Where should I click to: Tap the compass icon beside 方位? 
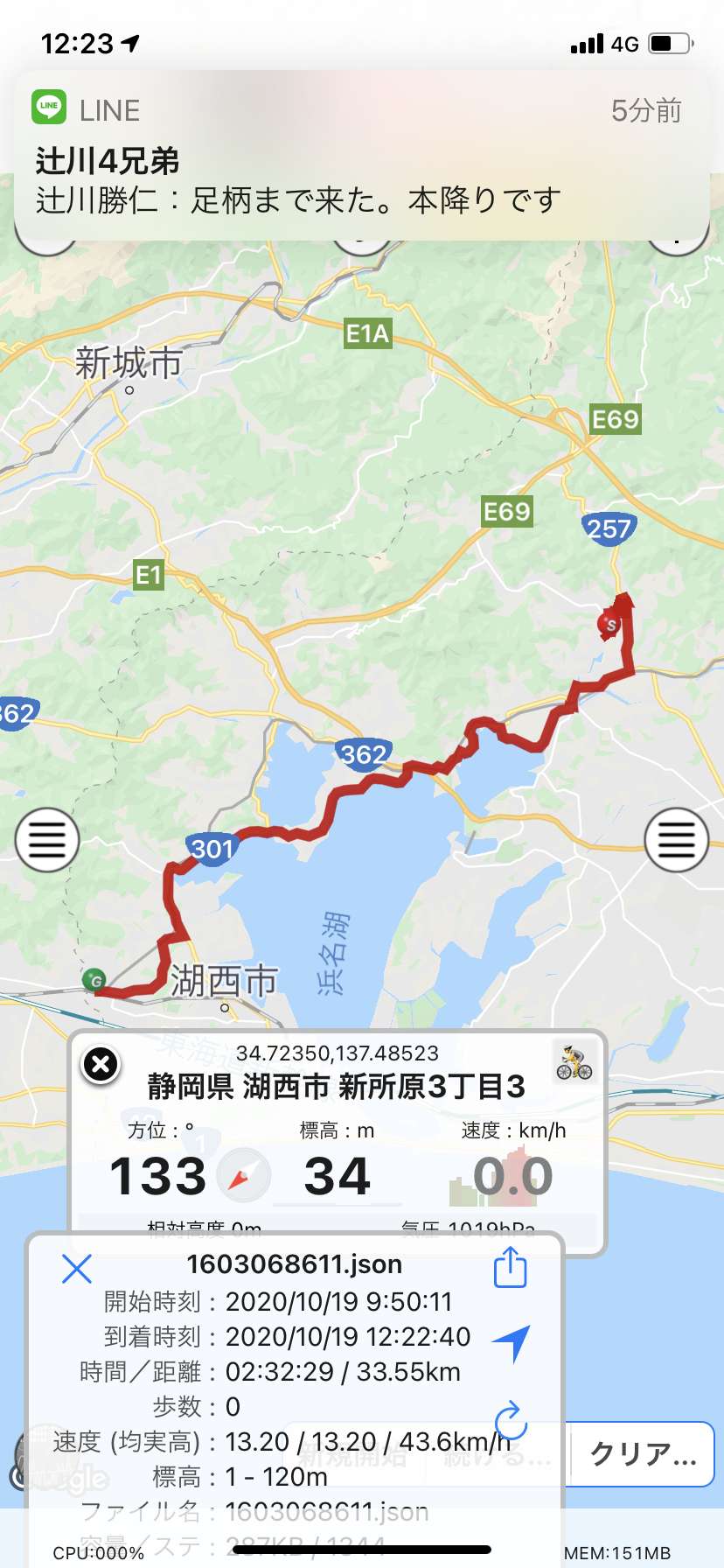(243, 1175)
